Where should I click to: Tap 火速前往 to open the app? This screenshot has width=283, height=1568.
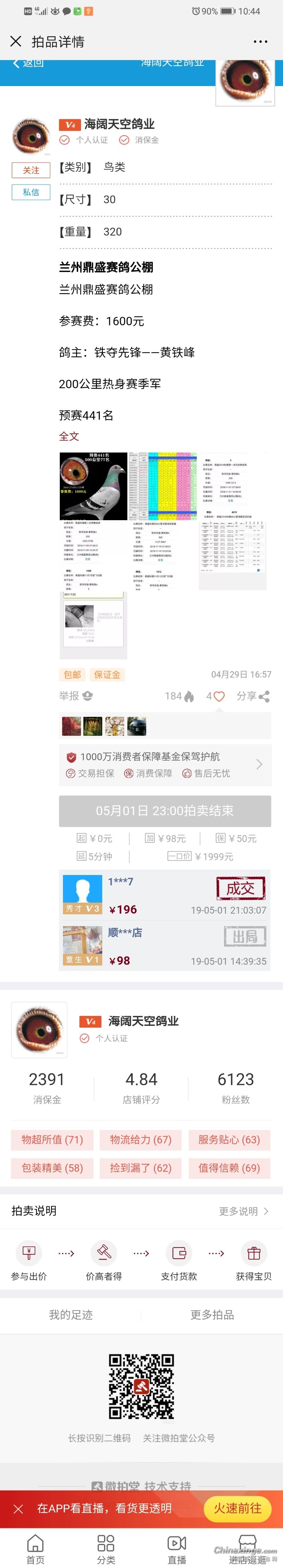pos(237,1508)
